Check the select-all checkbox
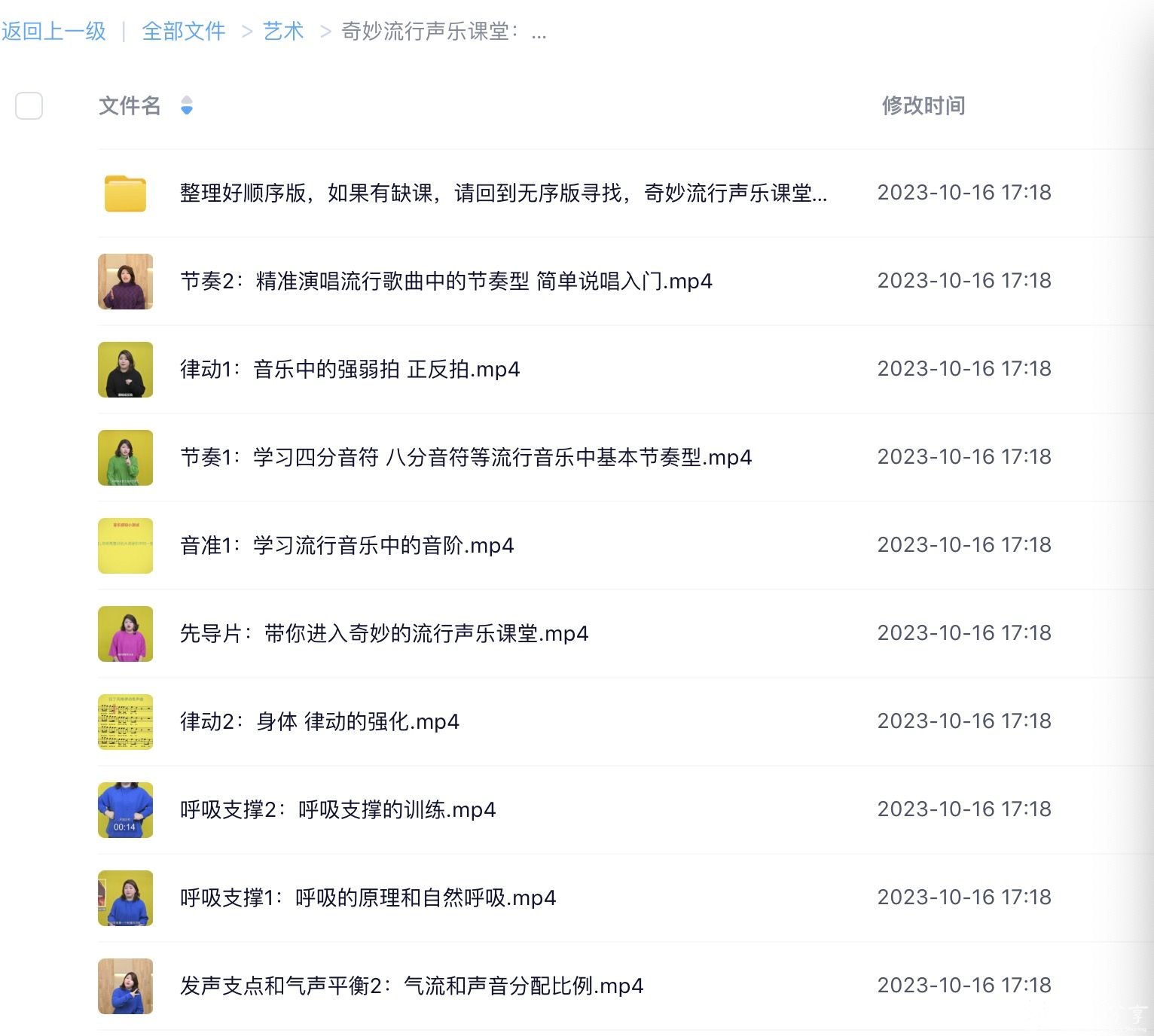The width and height of the screenshot is (1154, 1036). pos(29,106)
